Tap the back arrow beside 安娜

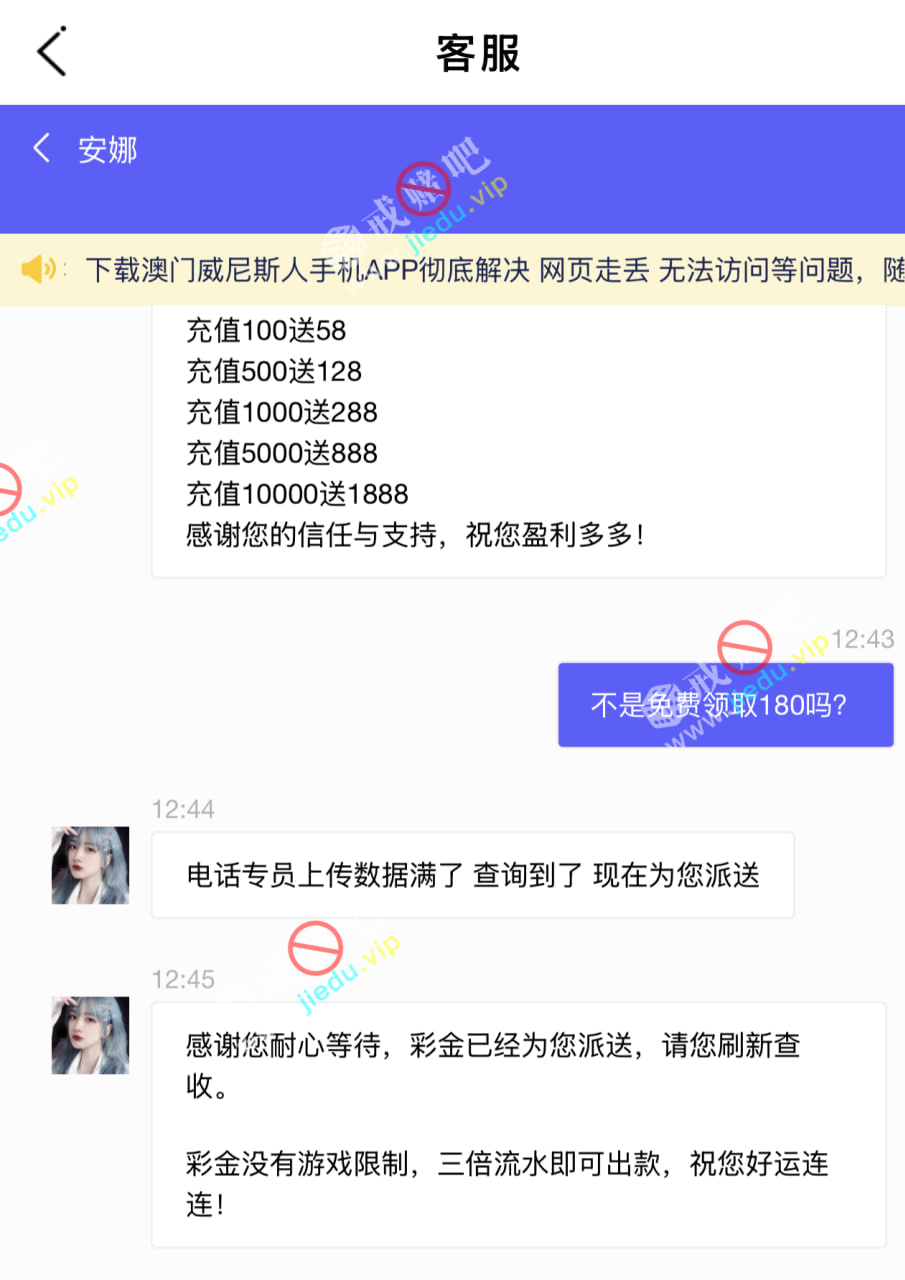click(x=41, y=150)
